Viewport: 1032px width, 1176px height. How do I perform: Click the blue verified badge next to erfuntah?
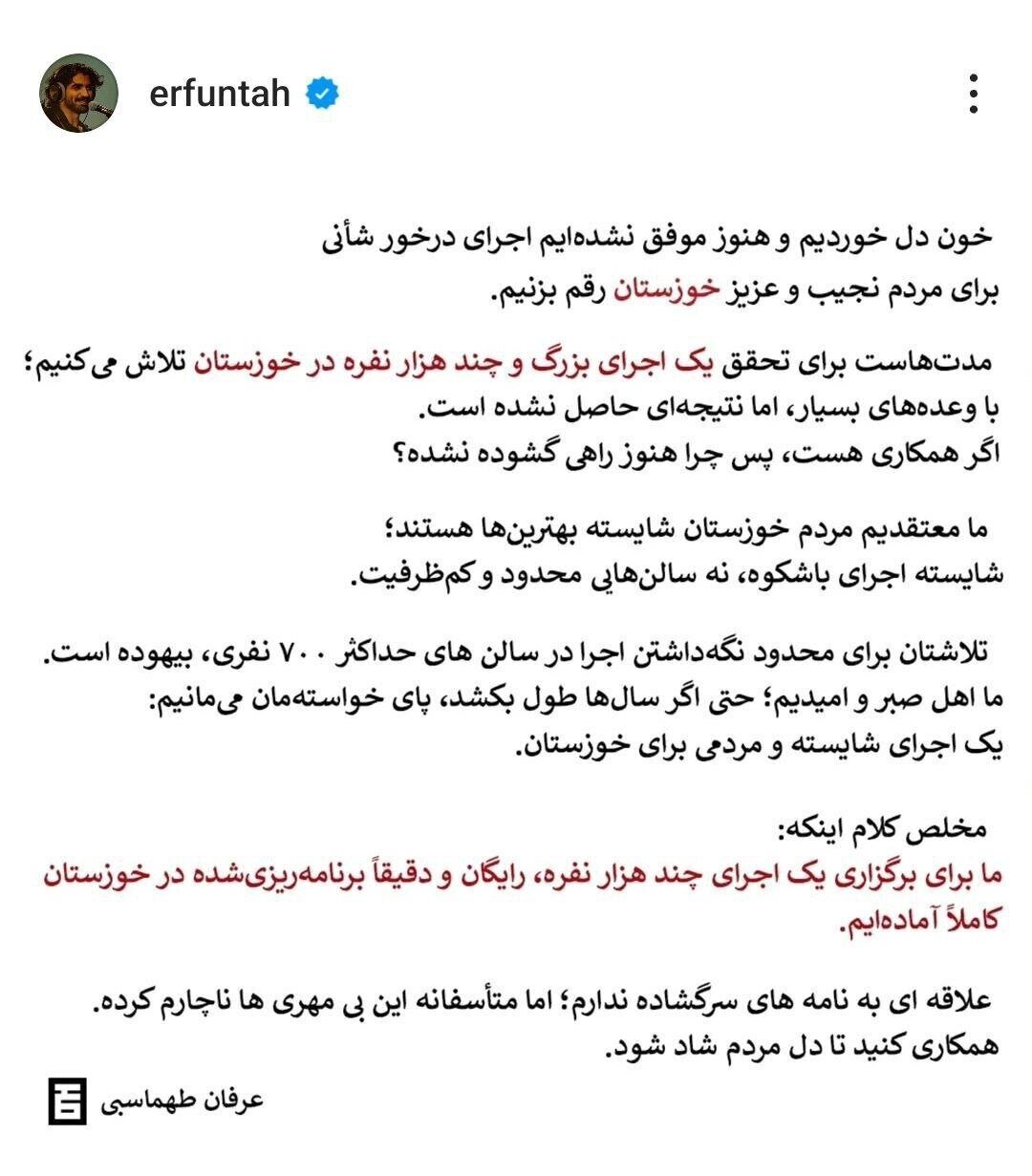click(321, 93)
